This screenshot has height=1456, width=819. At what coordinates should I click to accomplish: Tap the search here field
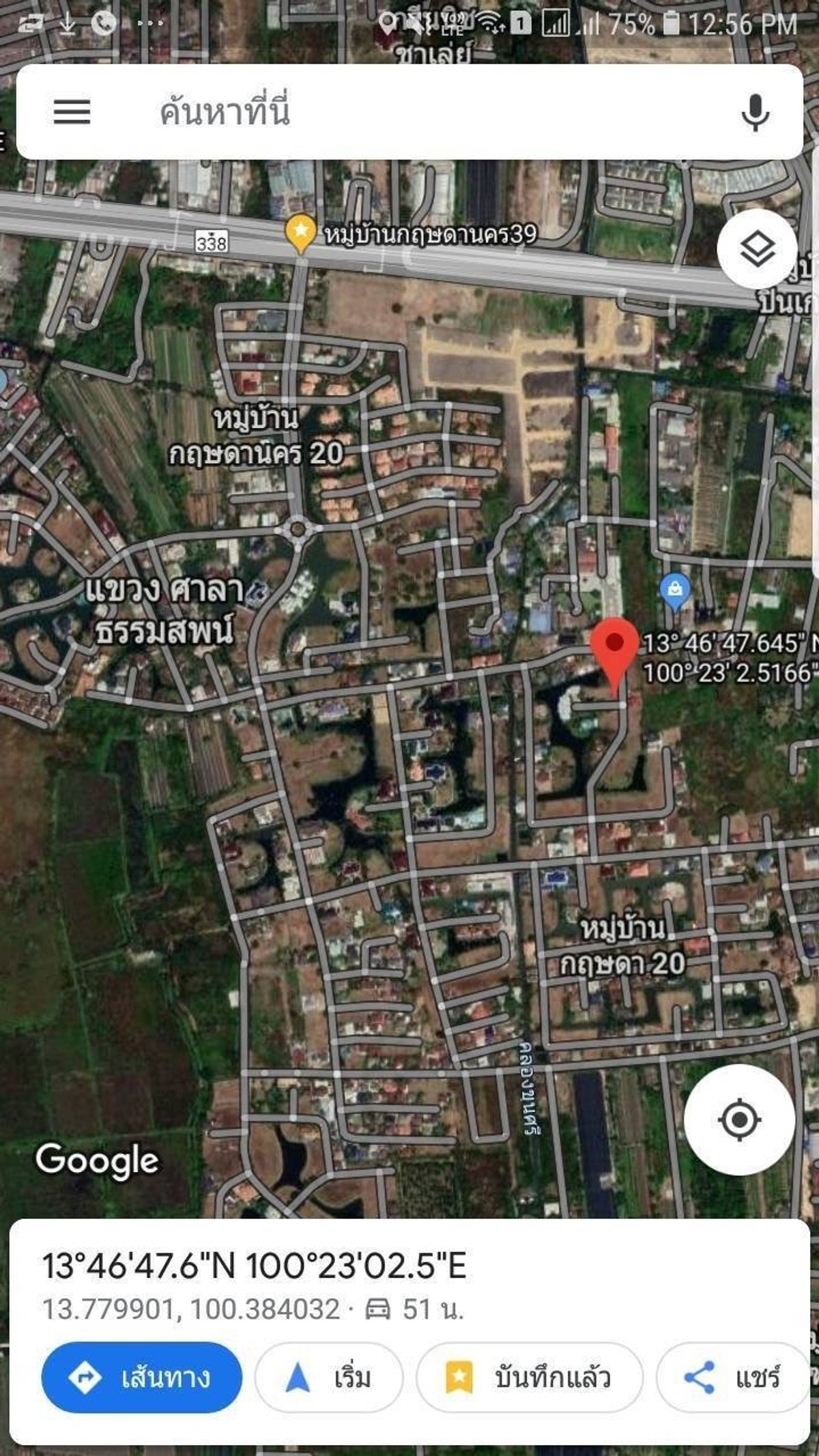pyautogui.click(x=409, y=112)
